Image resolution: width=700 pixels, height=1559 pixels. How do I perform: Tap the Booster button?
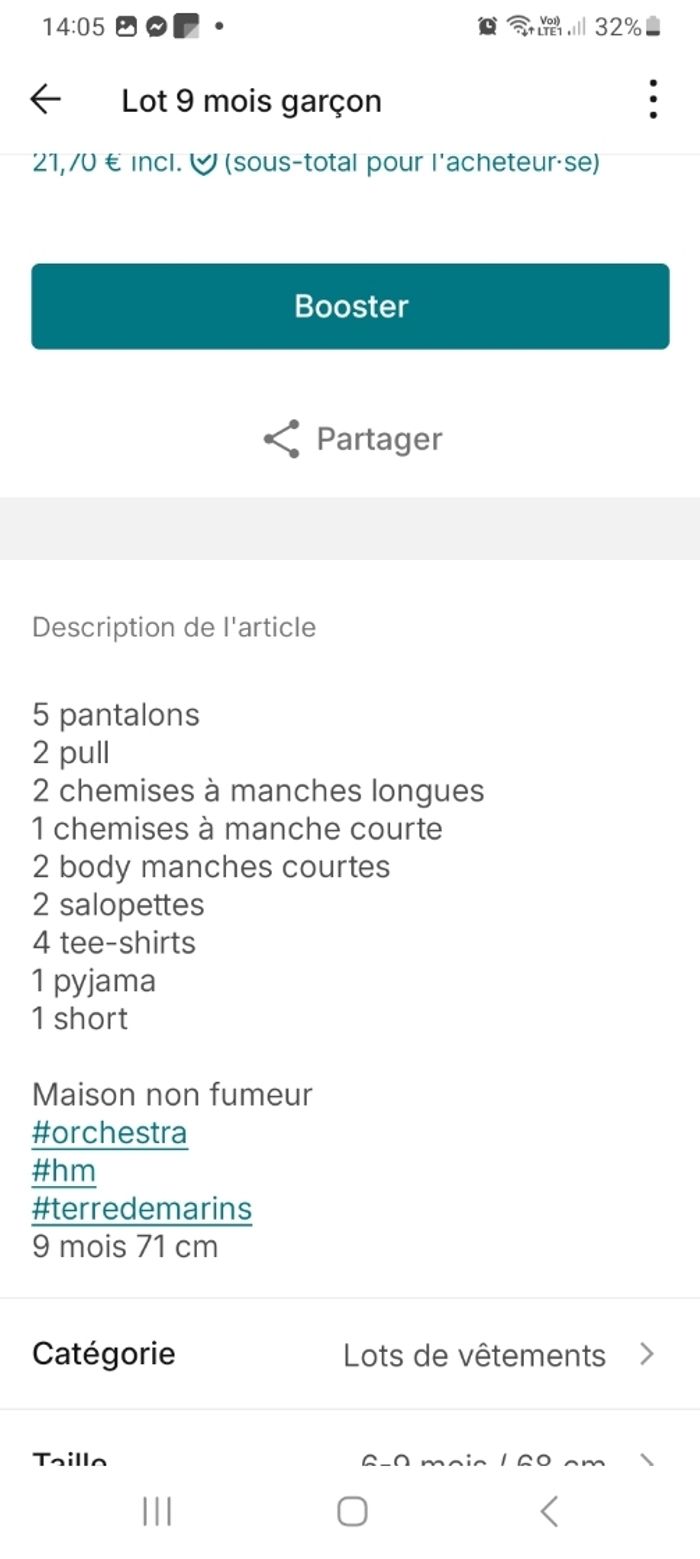click(350, 306)
